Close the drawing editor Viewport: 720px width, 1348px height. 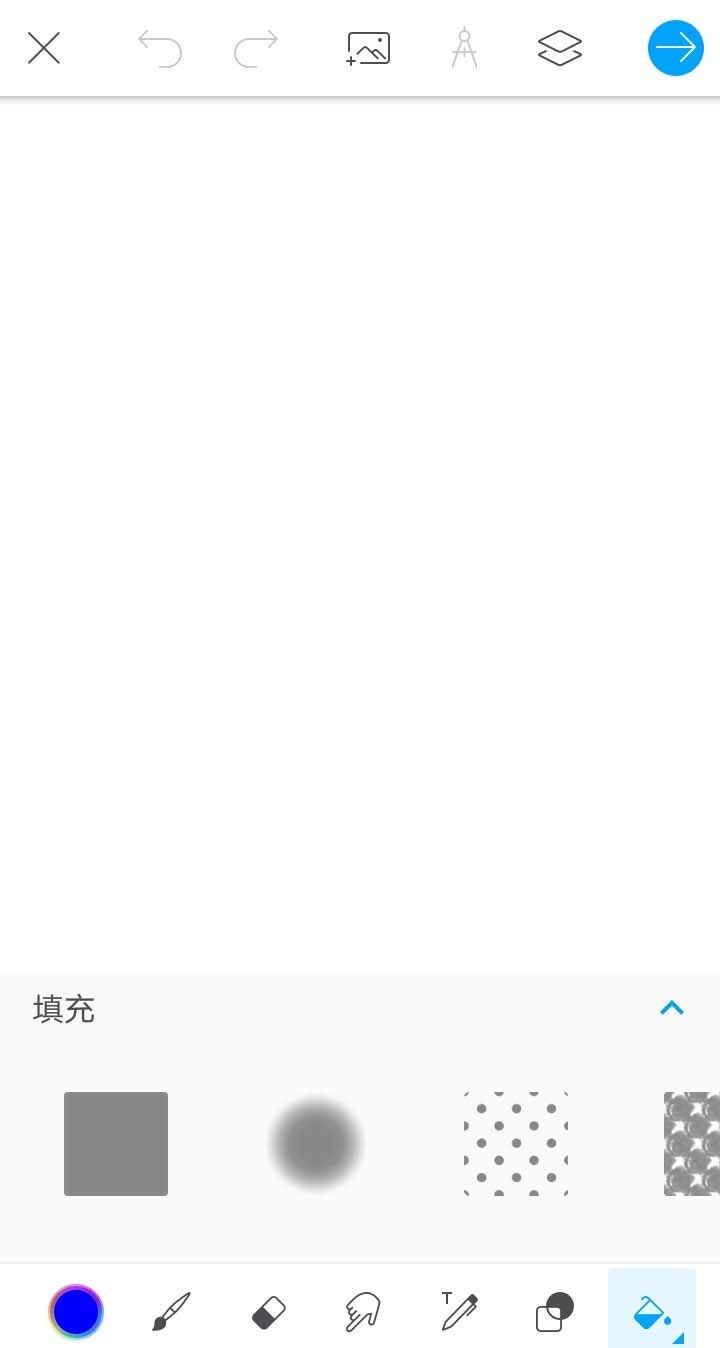tap(44, 48)
